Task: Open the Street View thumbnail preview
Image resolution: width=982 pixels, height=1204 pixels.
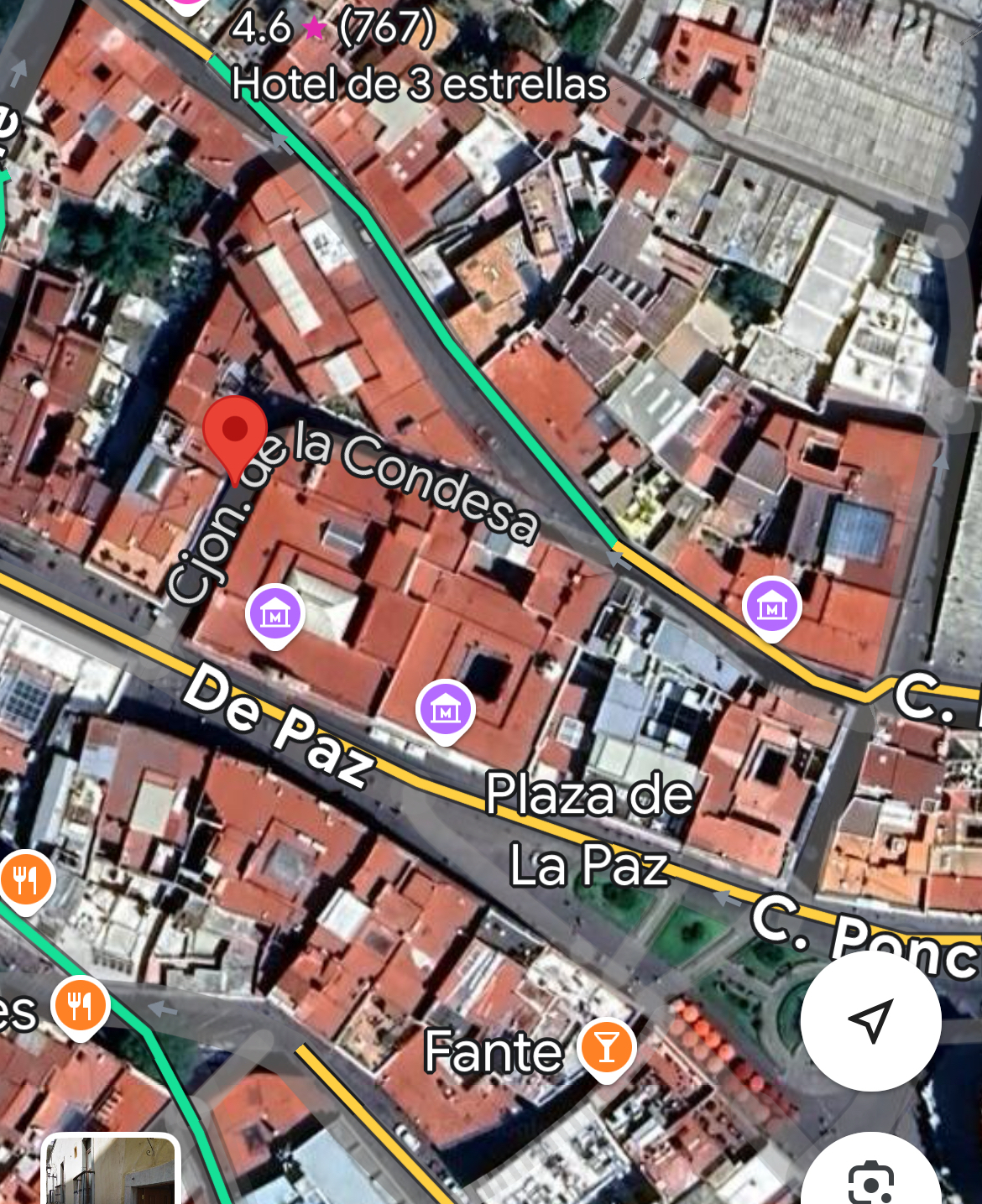Action: click(x=111, y=1171)
